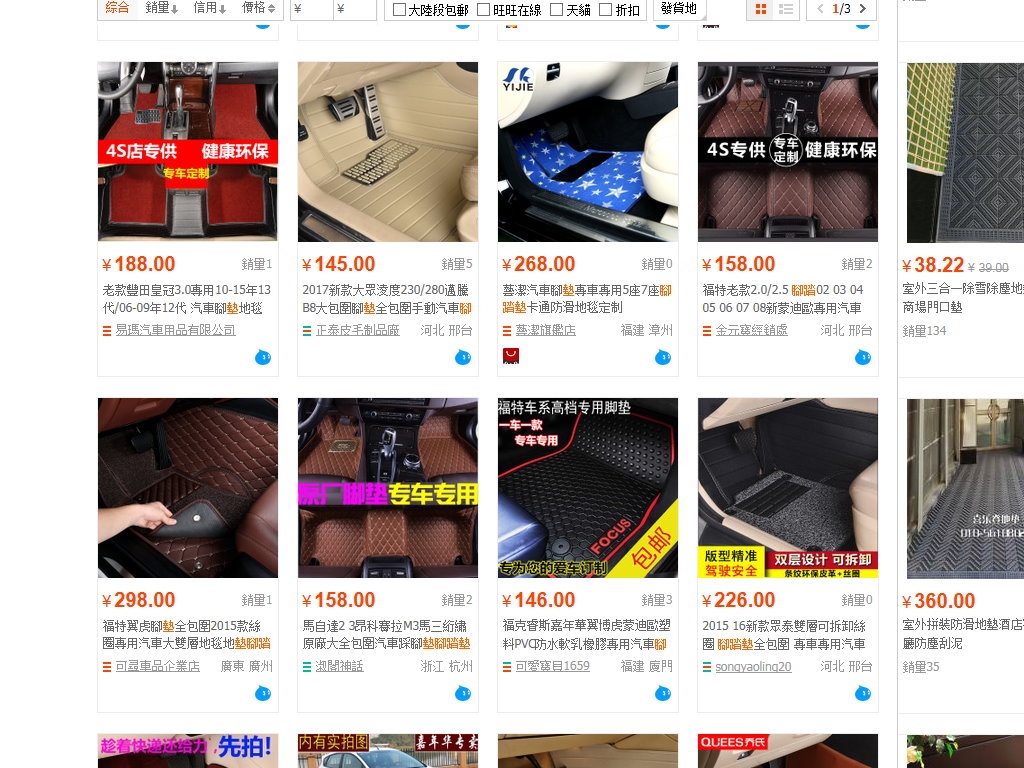Sort results by 信用

click(x=208, y=8)
